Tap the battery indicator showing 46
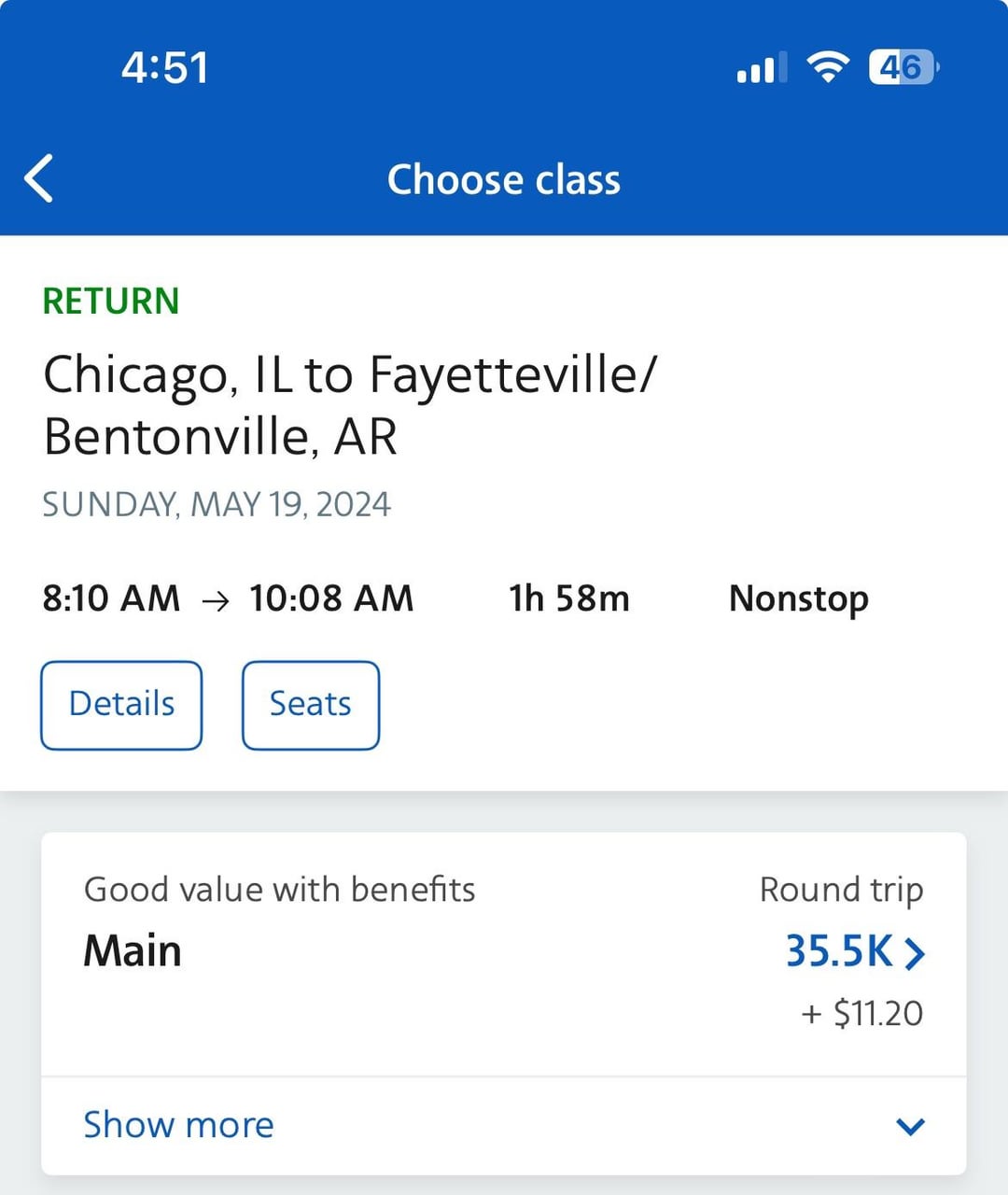The image size is (1008, 1195). click(x=899, y=65)
